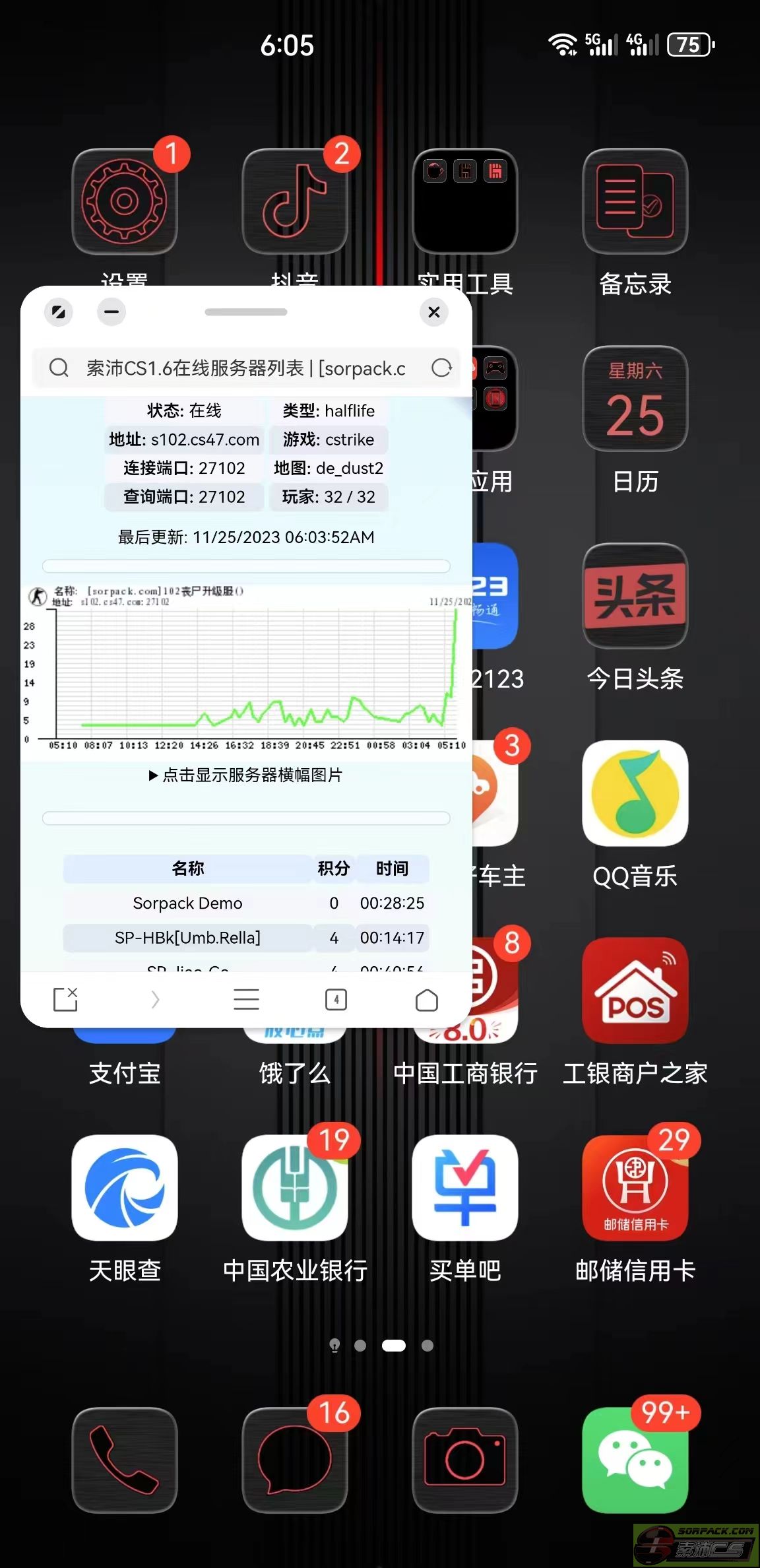The height and width of the screenshot is (1568, 760).
Task: Open the 日历 calendar app
Action: coord(635,420)
